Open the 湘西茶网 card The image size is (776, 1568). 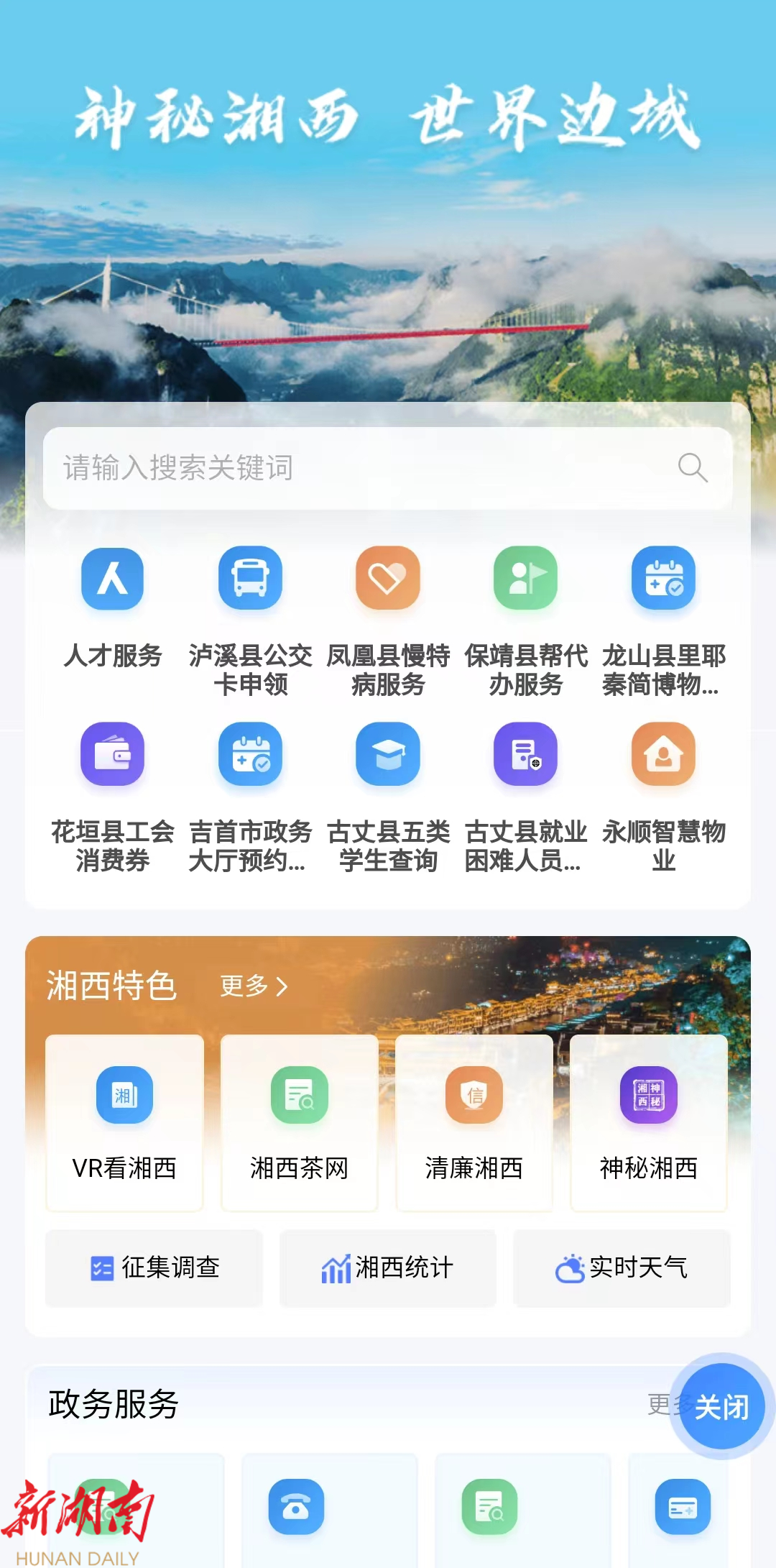[299, 1123]
